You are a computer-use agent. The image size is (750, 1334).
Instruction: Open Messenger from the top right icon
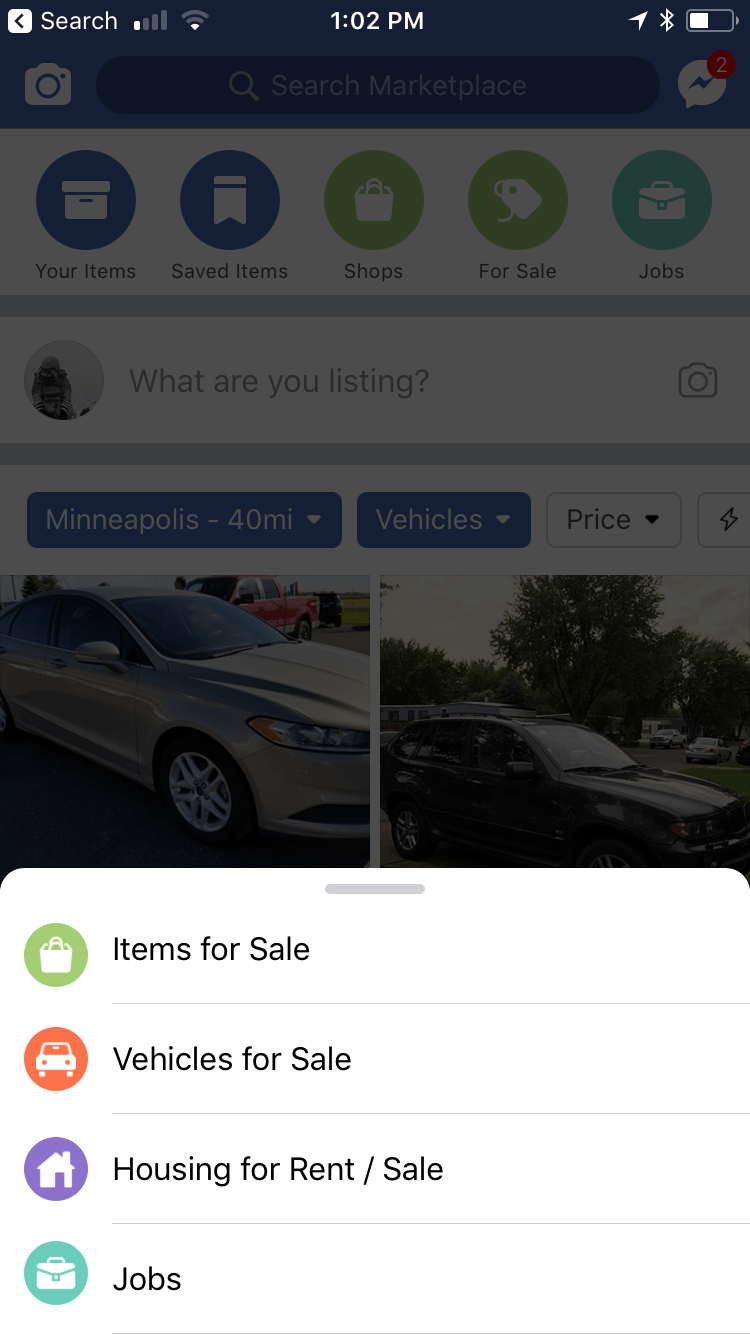coord(700,85)
